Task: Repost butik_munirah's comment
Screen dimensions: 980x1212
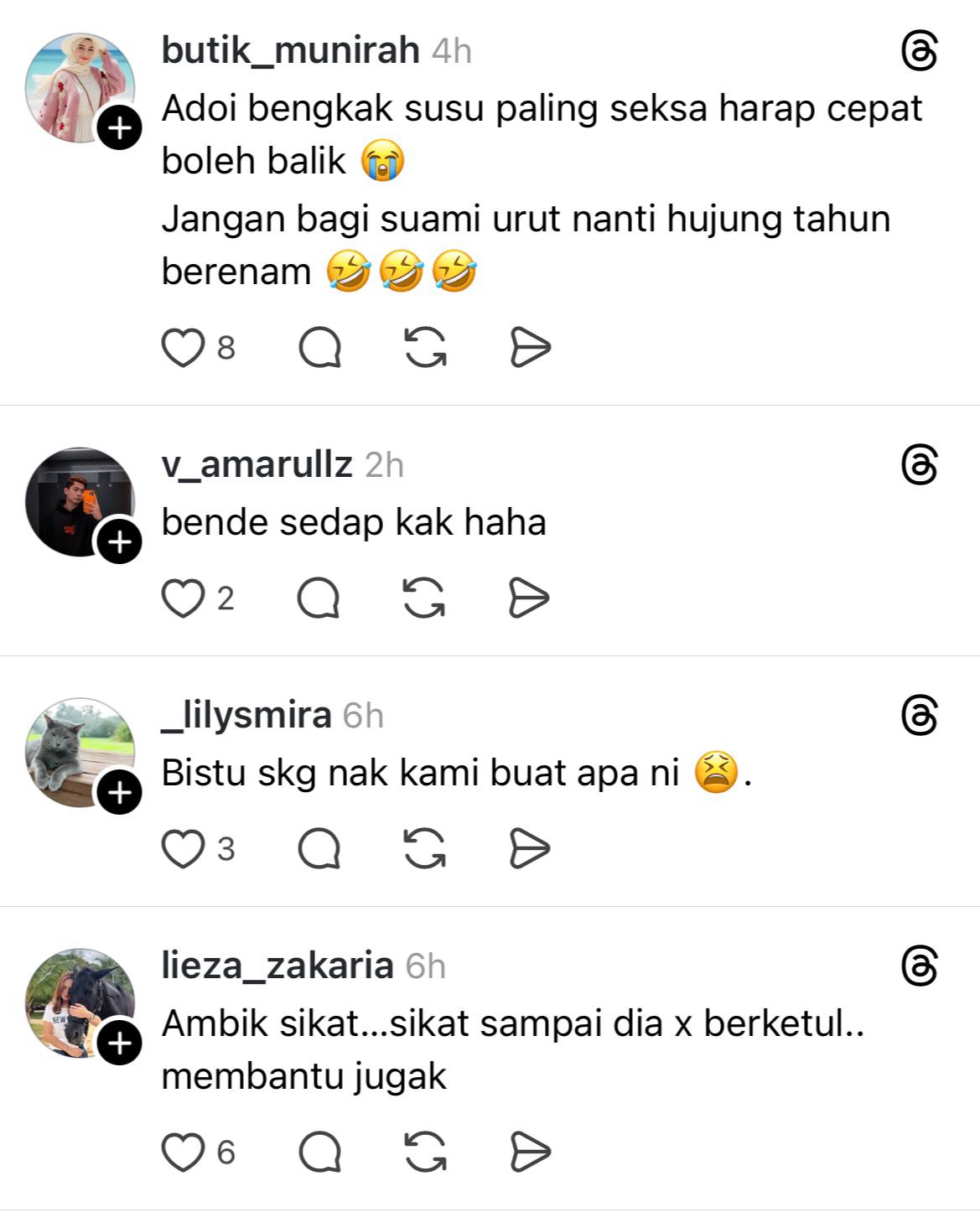Action: [425, 348]
